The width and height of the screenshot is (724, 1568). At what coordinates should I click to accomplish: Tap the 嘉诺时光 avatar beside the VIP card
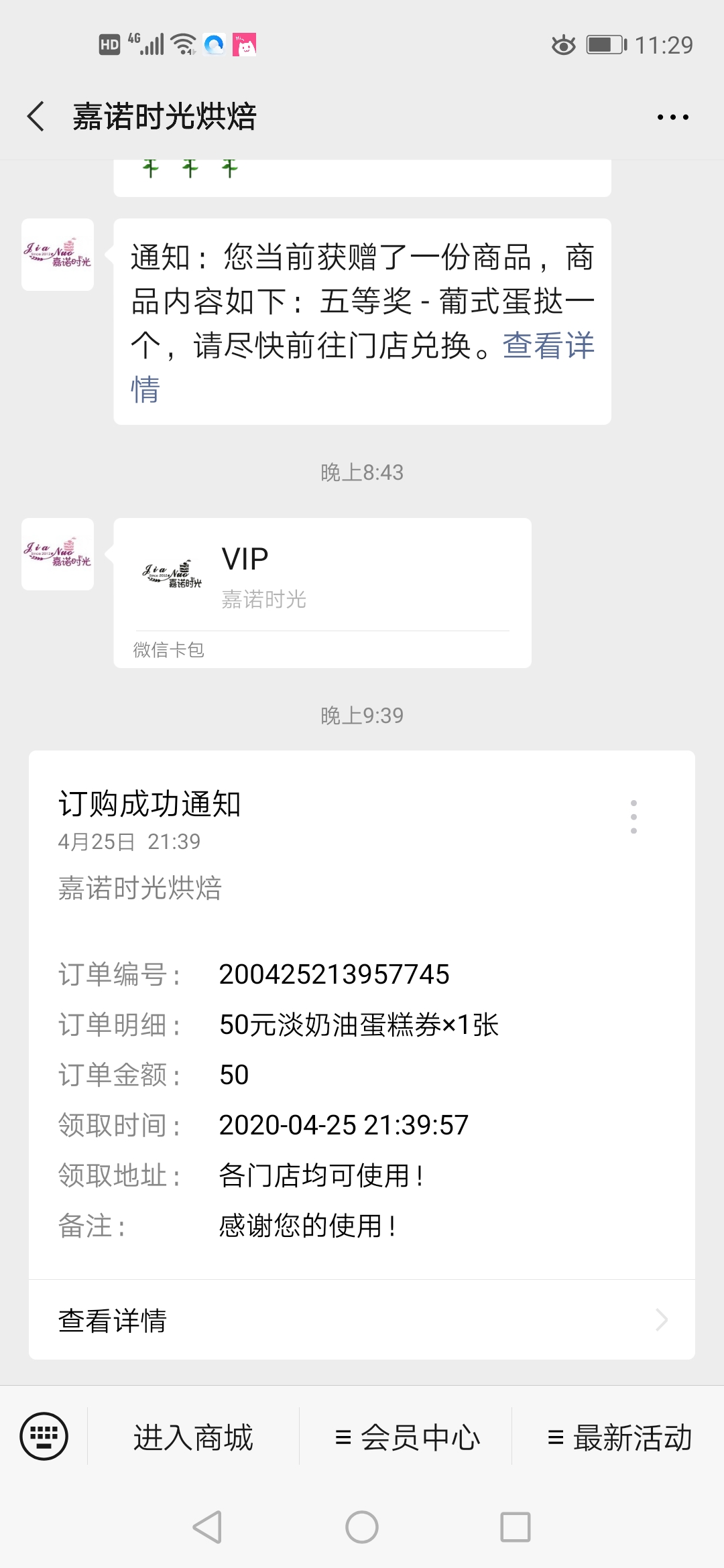(x=58, y=554)
